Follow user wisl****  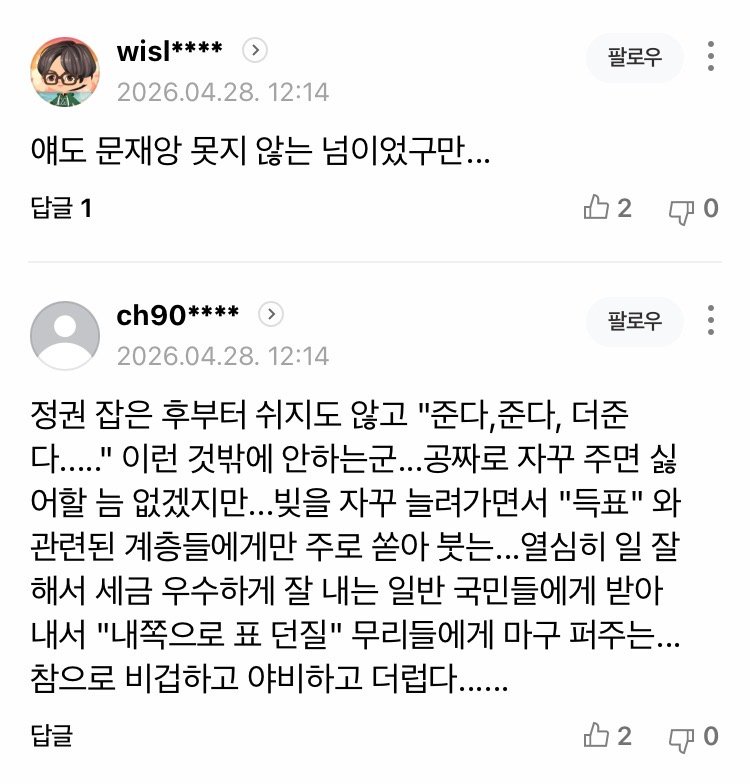[x=635, y=58]
